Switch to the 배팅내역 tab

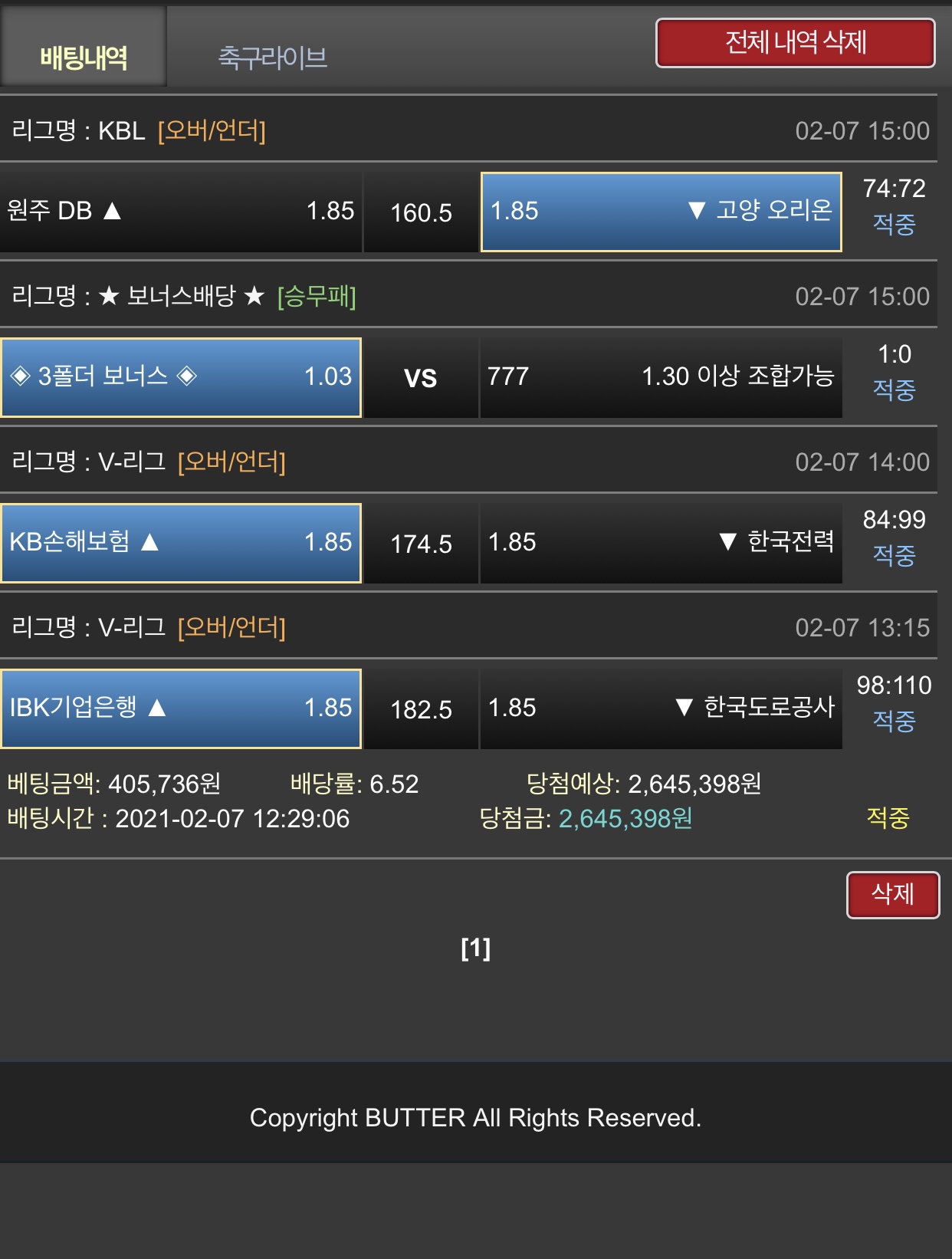click(x=84, y=57)
